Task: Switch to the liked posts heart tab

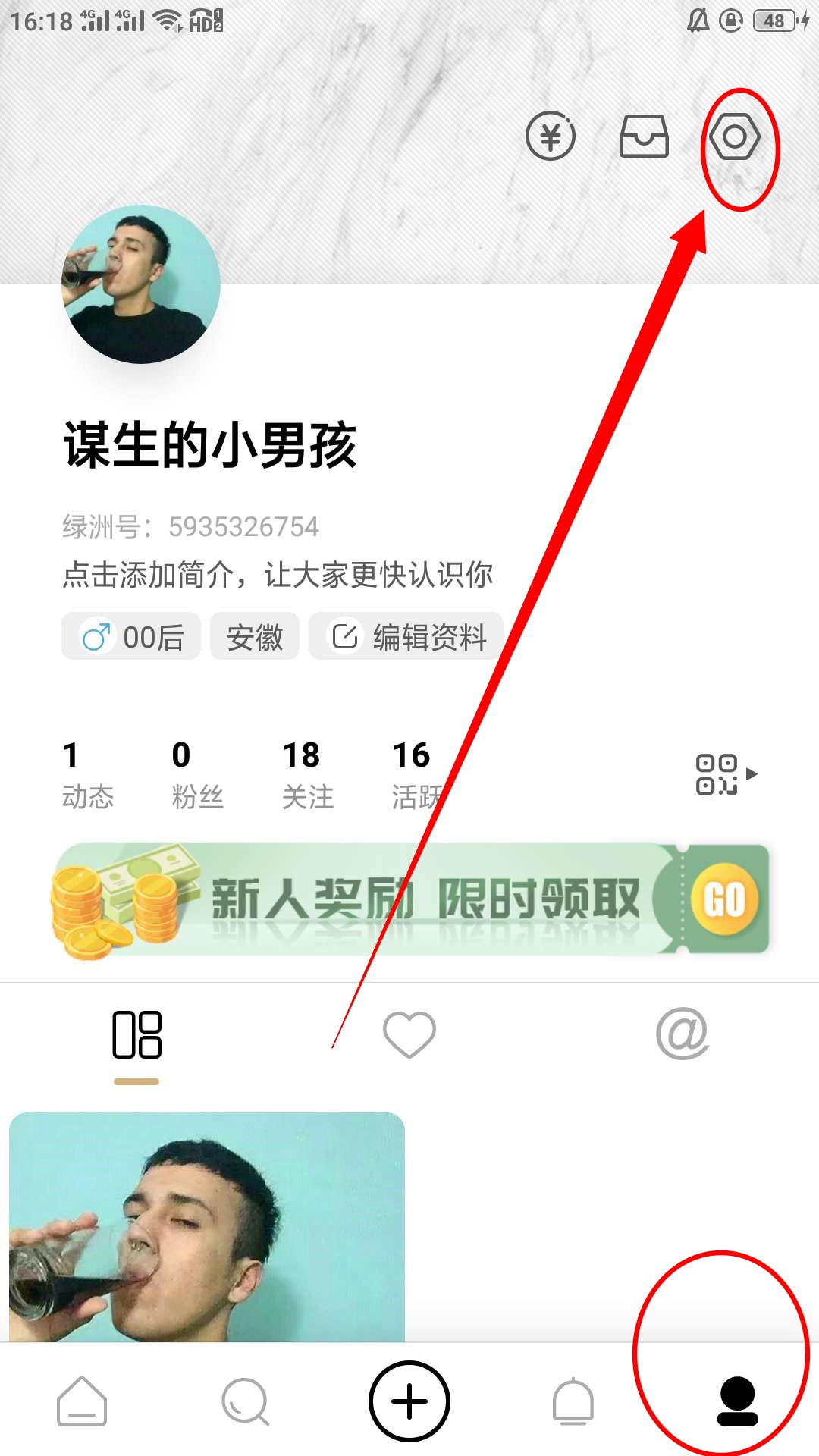Action: [409, 1034]
